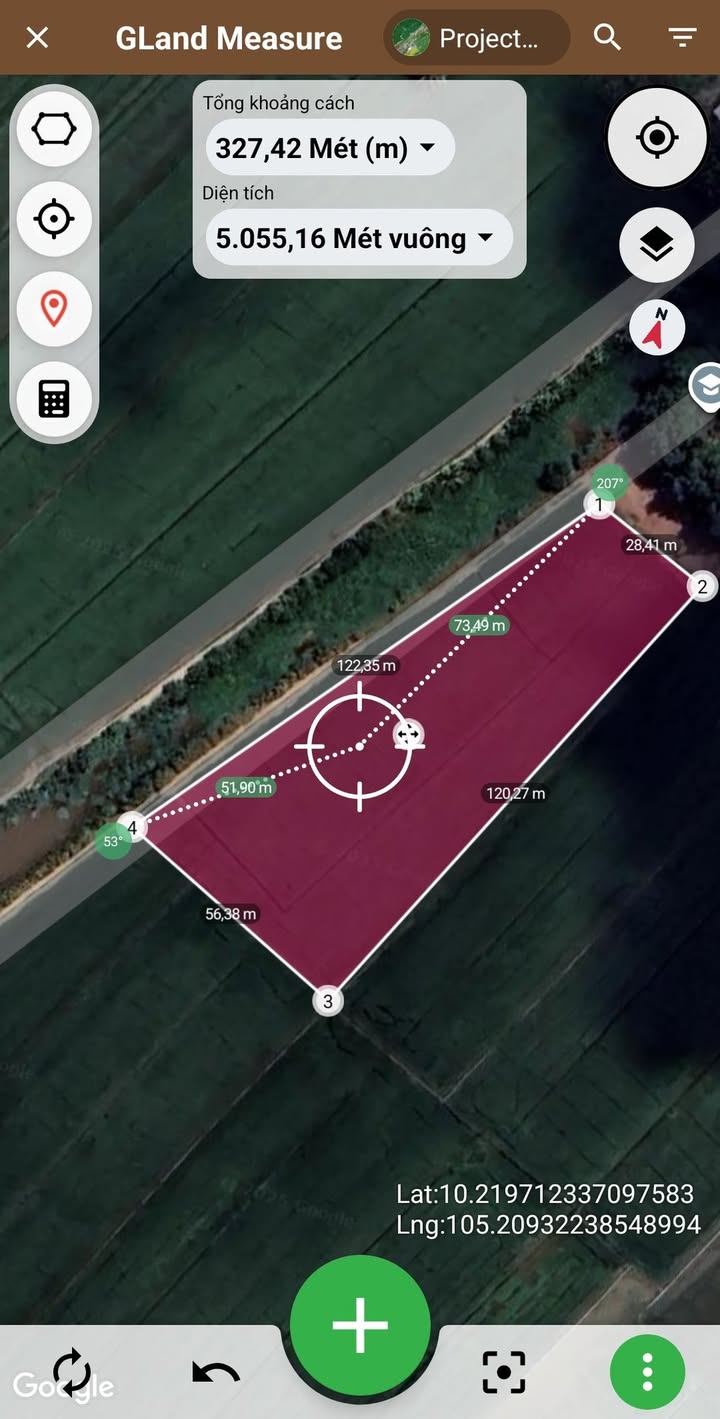Tap the refresh arrows icon at the bottom

click(x=70, y=1371)
